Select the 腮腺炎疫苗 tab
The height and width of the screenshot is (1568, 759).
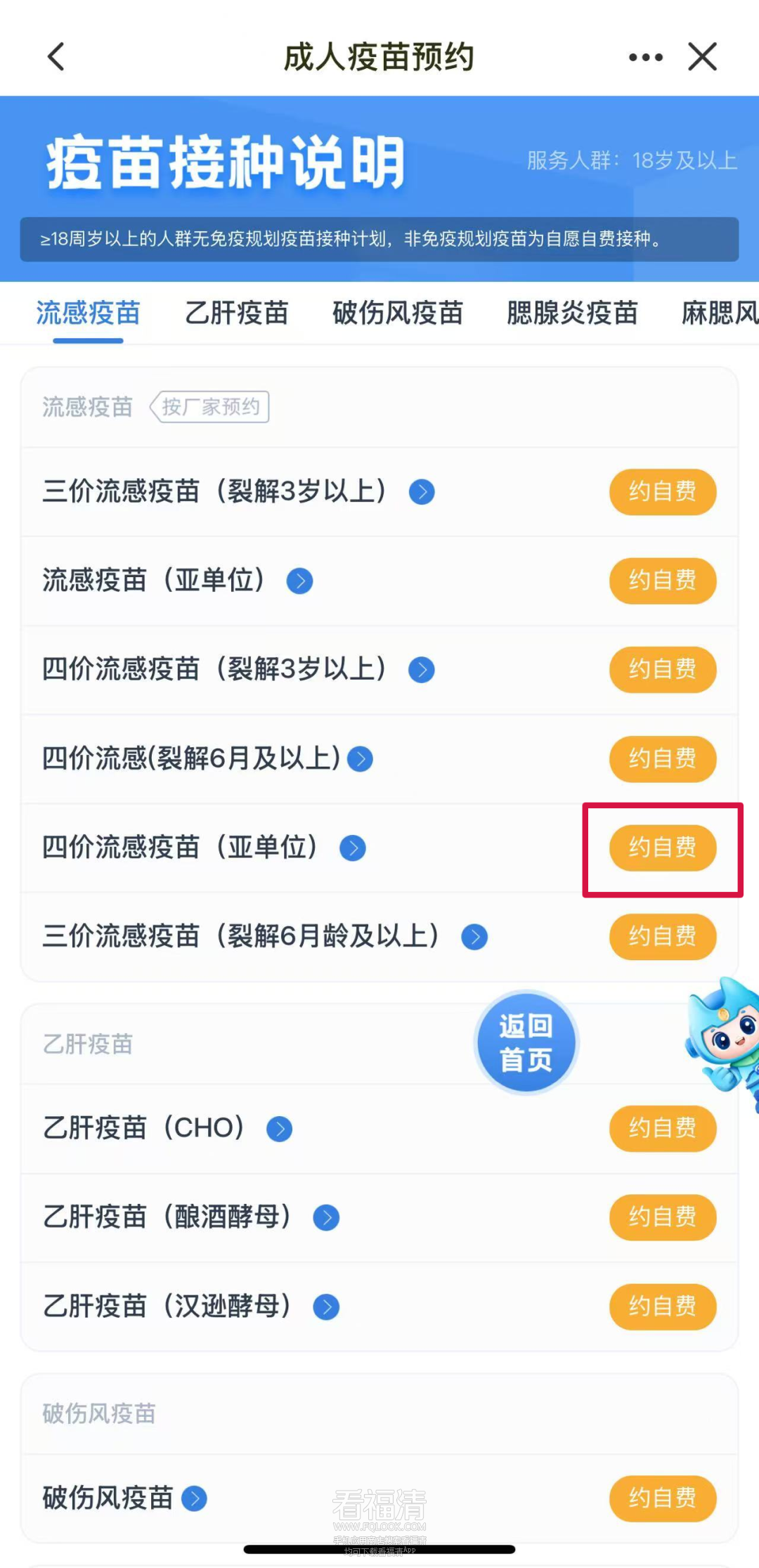click(x=572, y=313)
